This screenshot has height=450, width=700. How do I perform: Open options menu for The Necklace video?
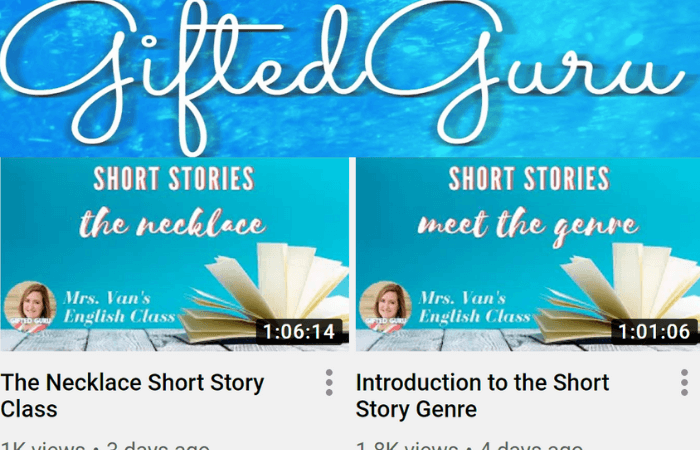(x=329, y=382)
